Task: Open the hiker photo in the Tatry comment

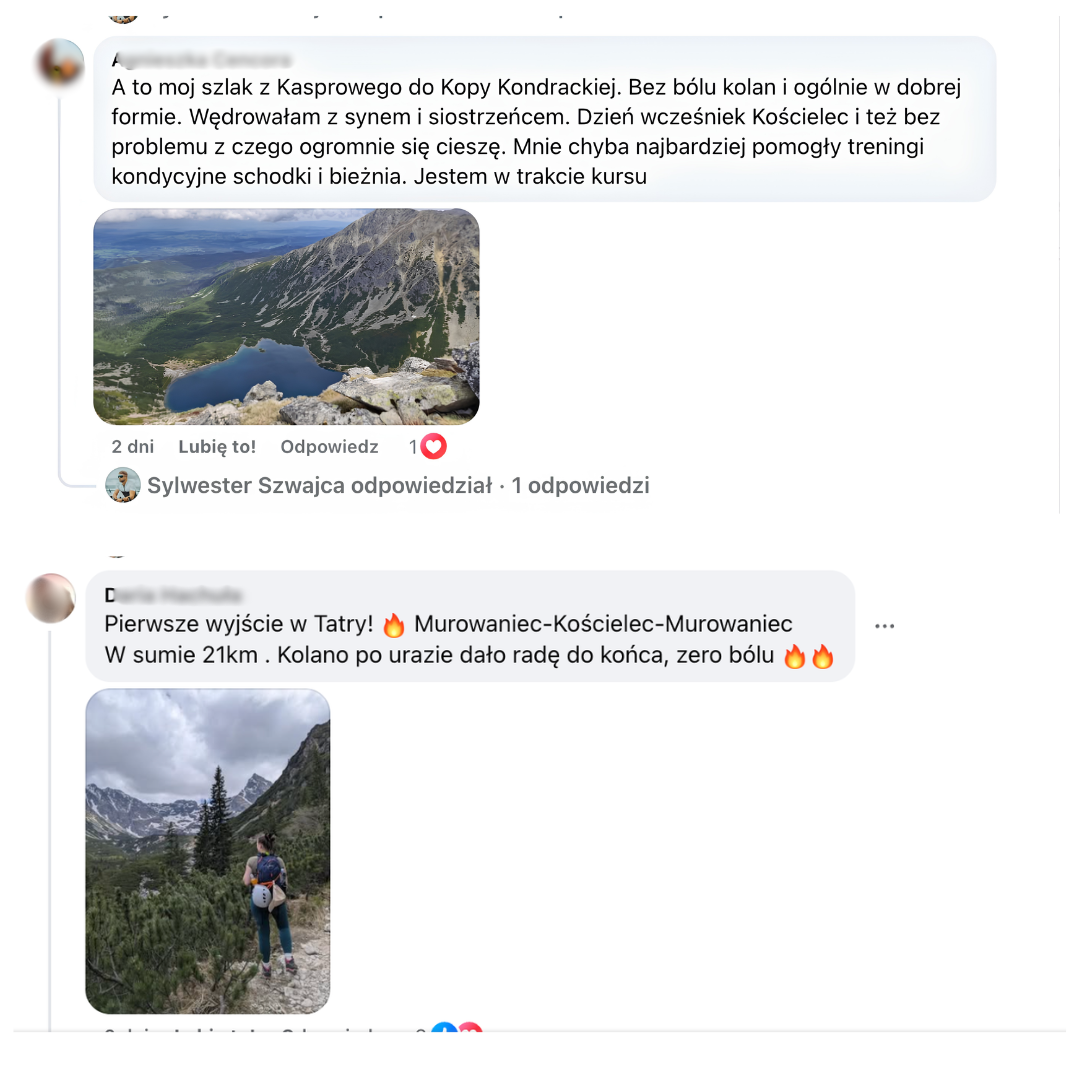Action: coord(208,851)
